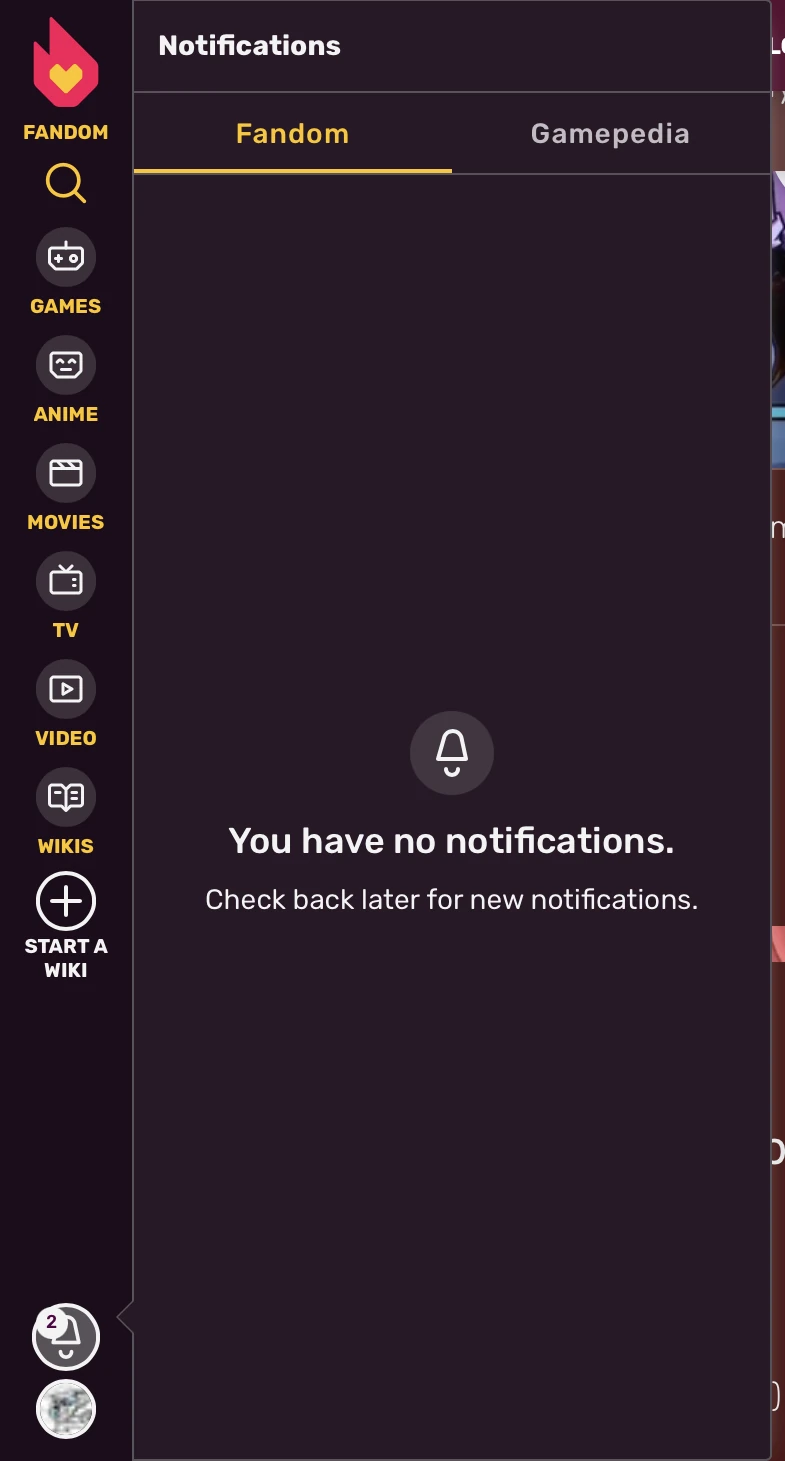Explore the Wikis section
The image size is (785, 1461).
pyautogui.click(x=66, y=812)
